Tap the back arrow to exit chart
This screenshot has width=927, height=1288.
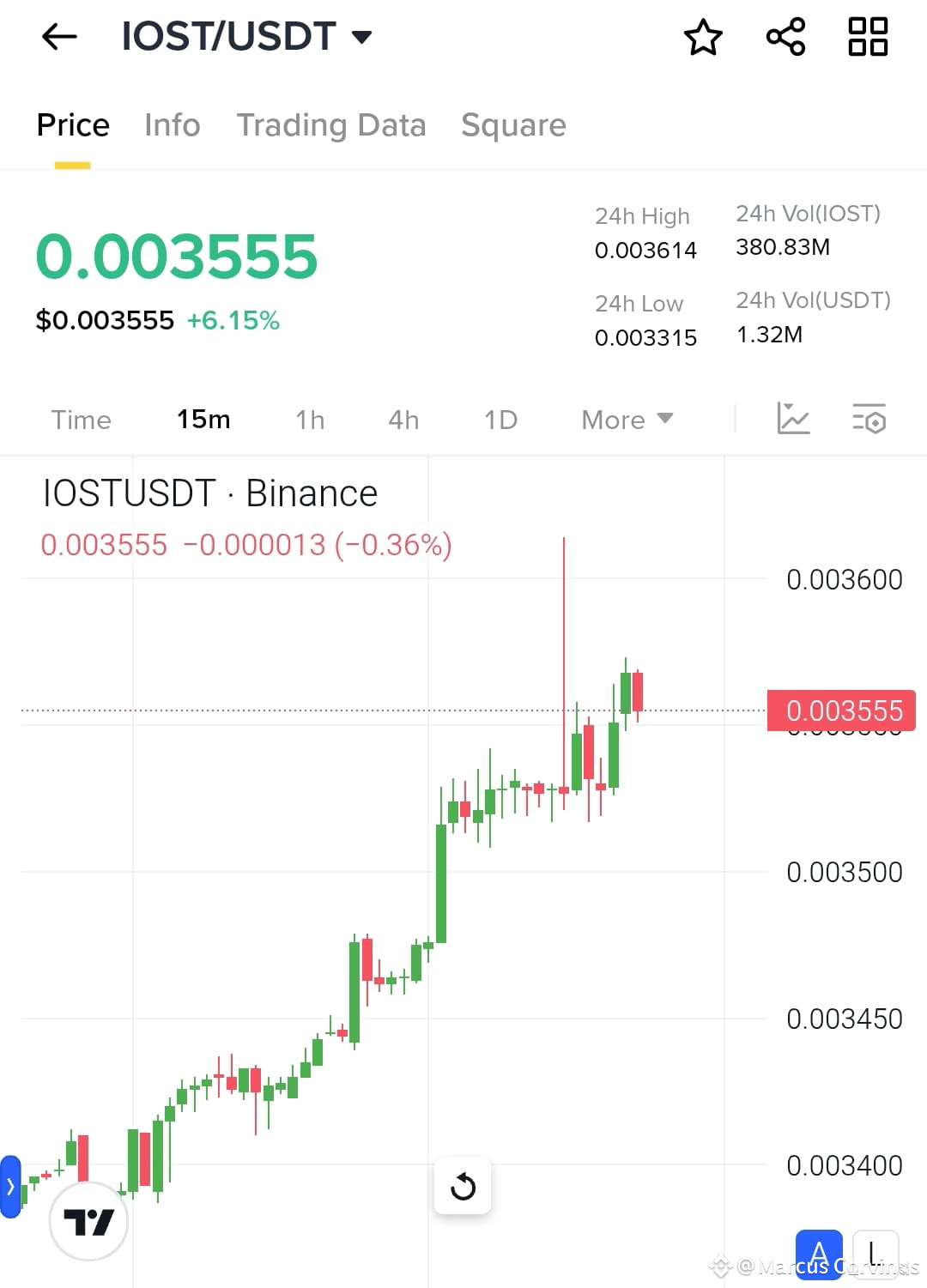pyautogui.click(x=58, y=36)
